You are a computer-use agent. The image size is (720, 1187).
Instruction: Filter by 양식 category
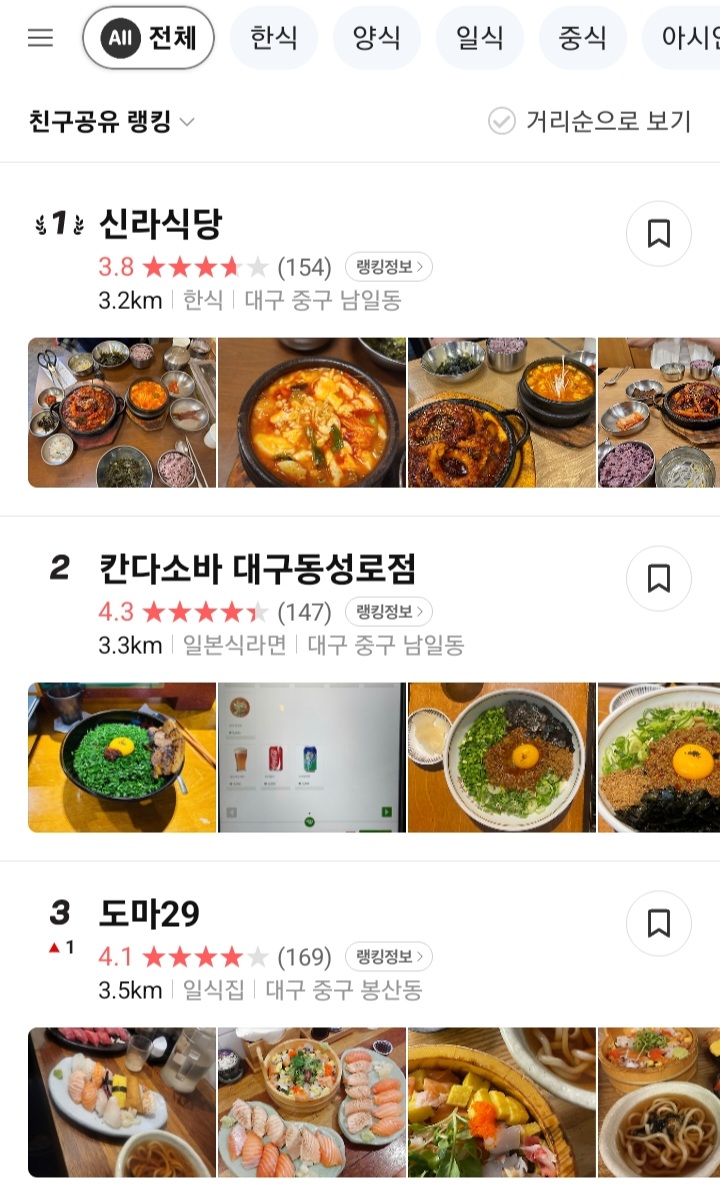[x=377, y=38]
